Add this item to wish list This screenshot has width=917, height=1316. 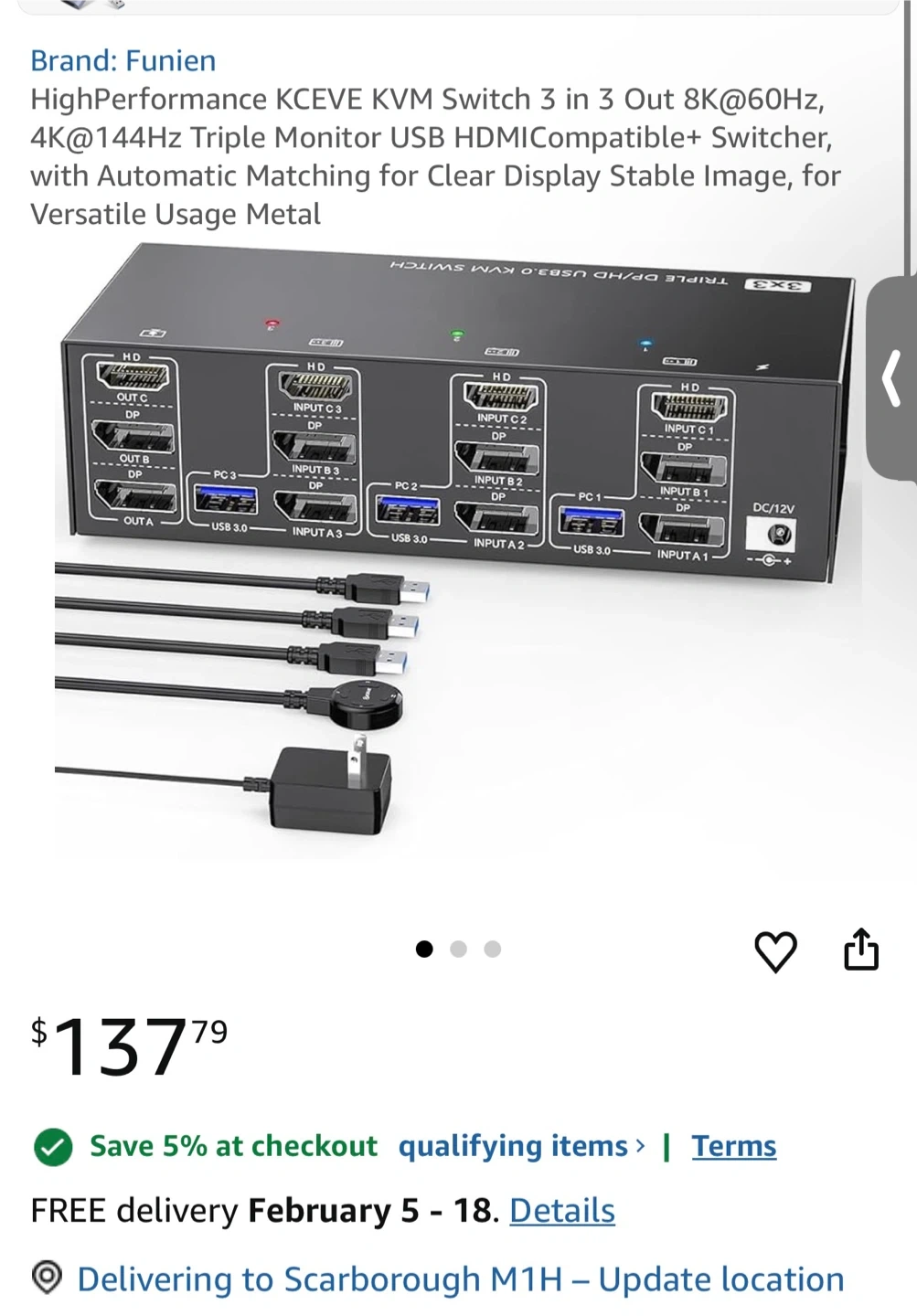775,951
